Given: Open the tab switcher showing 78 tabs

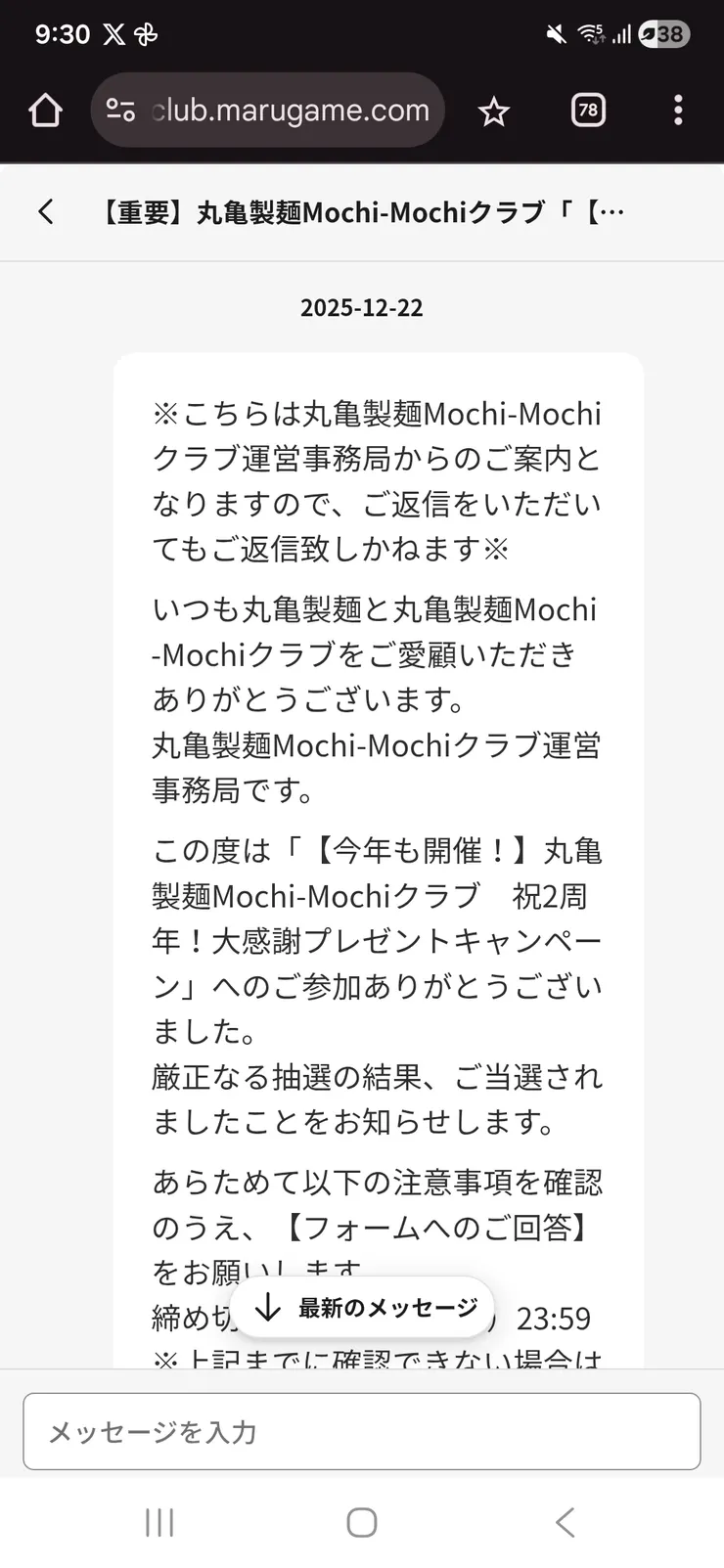Looking at the screenshot, I should [x=587, y=110].
